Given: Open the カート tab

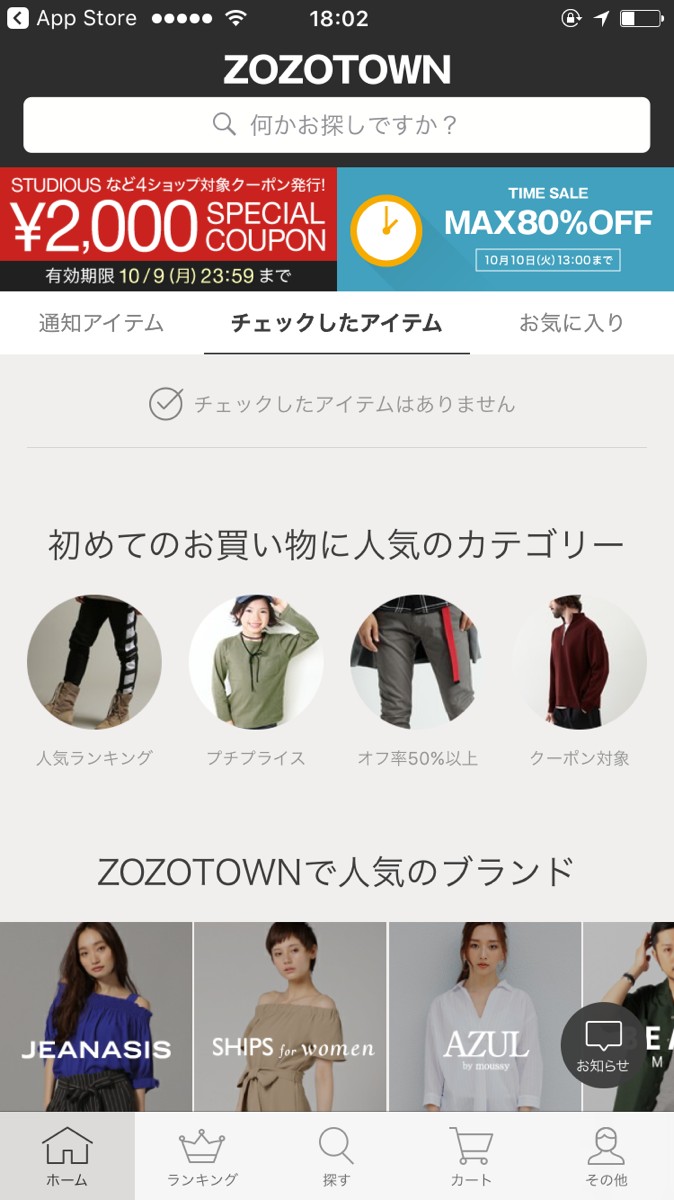Looking at the screenshot, I should [471, 1156].
